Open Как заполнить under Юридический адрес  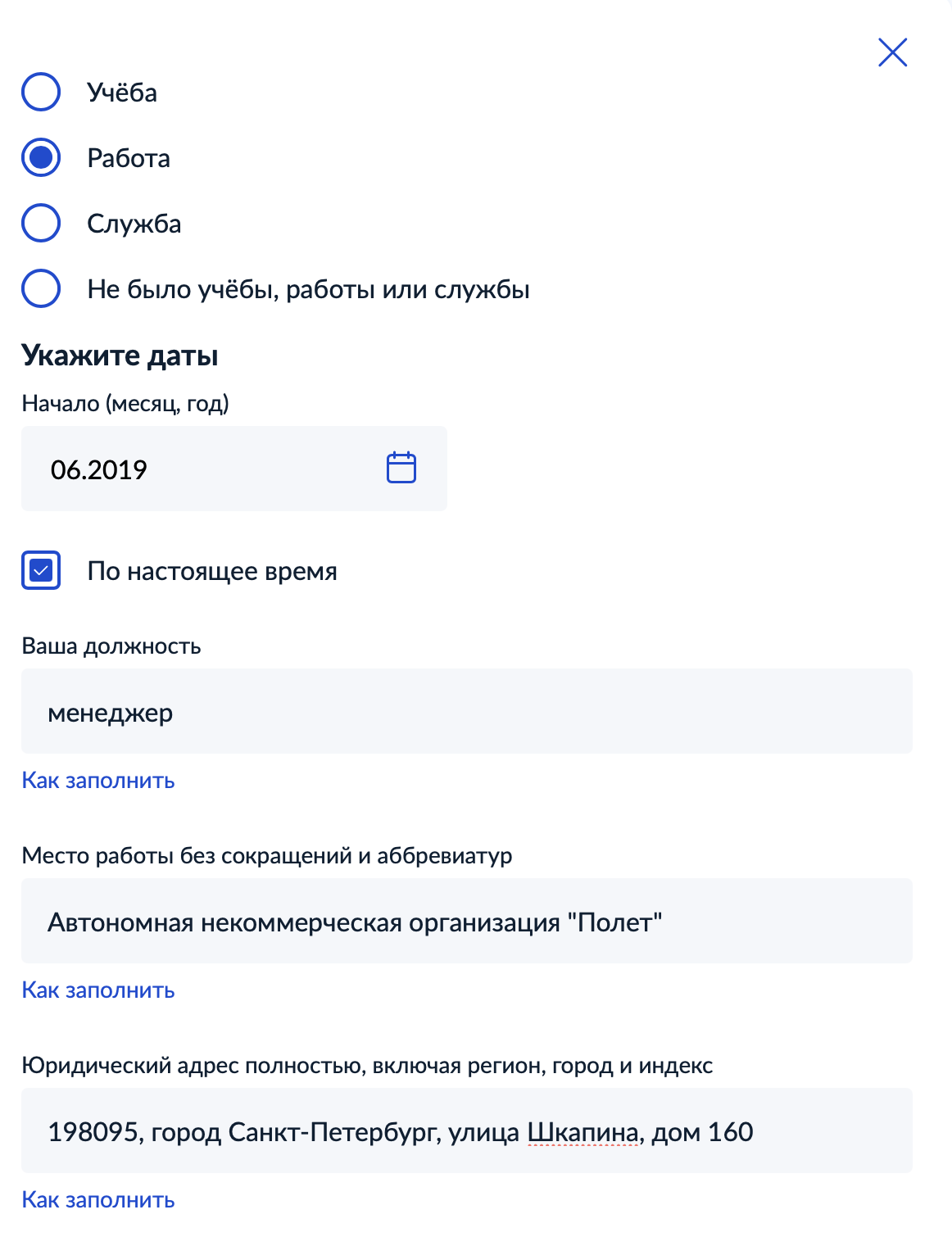[98, 1199]
